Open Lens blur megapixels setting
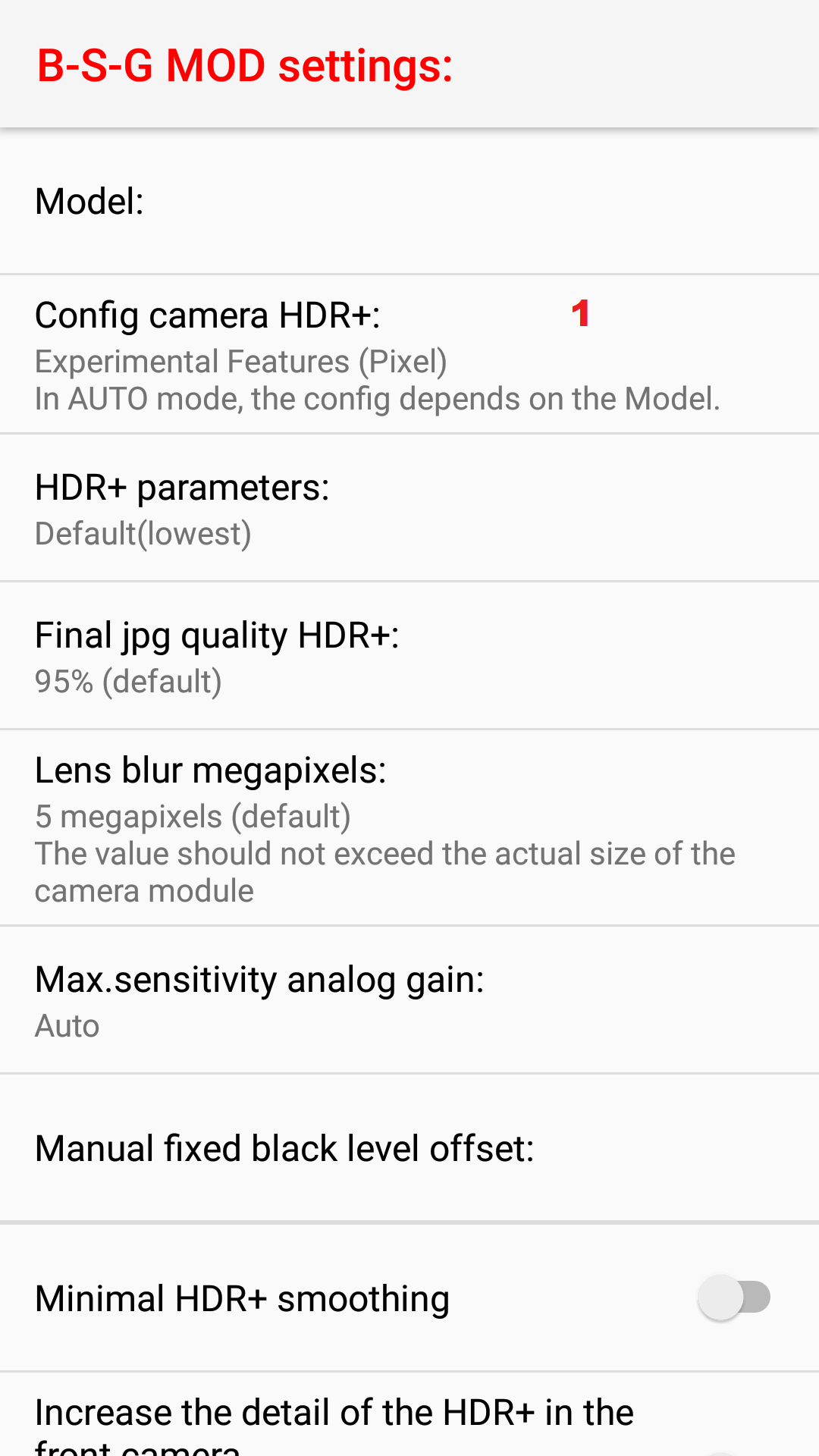 (409, 828)
